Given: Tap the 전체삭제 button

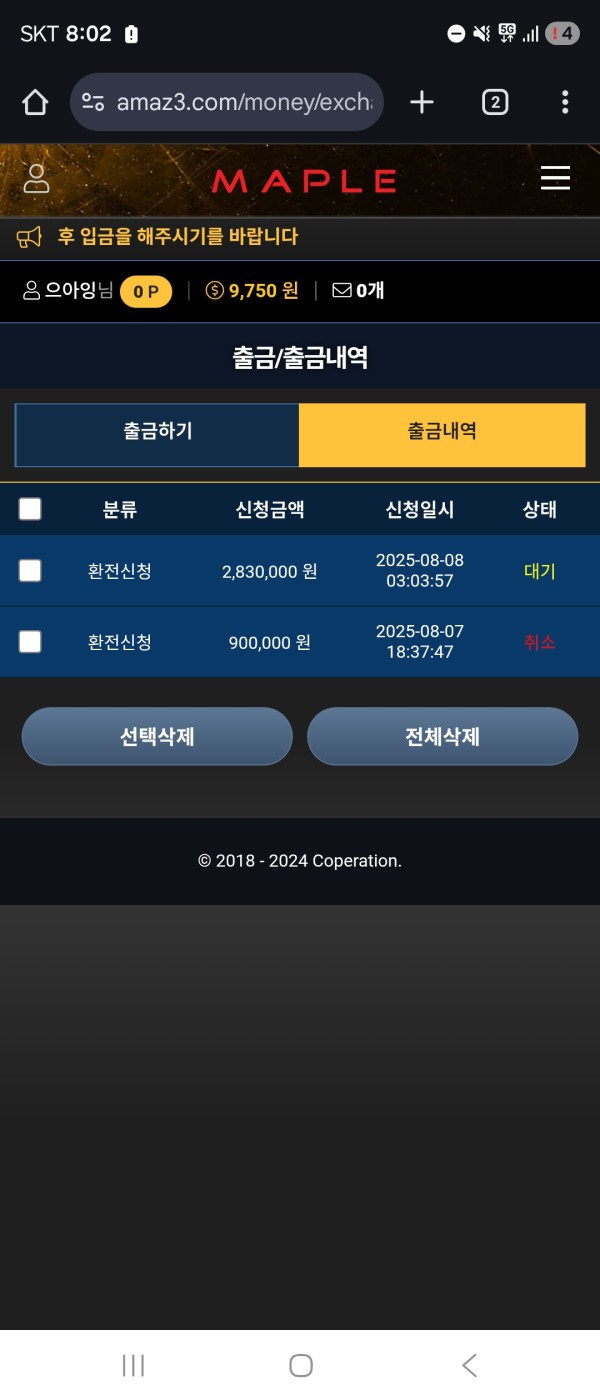Looking at the screenshot, I should coord(442,736).
